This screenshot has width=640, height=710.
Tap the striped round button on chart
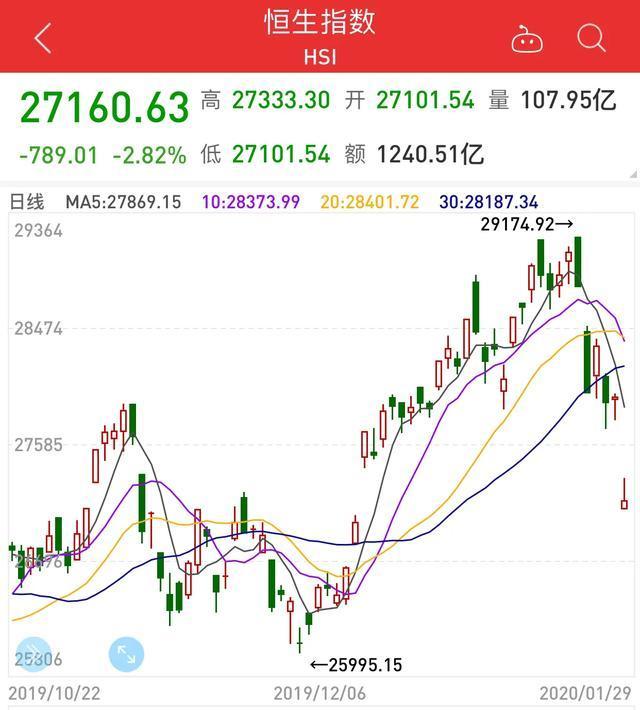point(33,655)
